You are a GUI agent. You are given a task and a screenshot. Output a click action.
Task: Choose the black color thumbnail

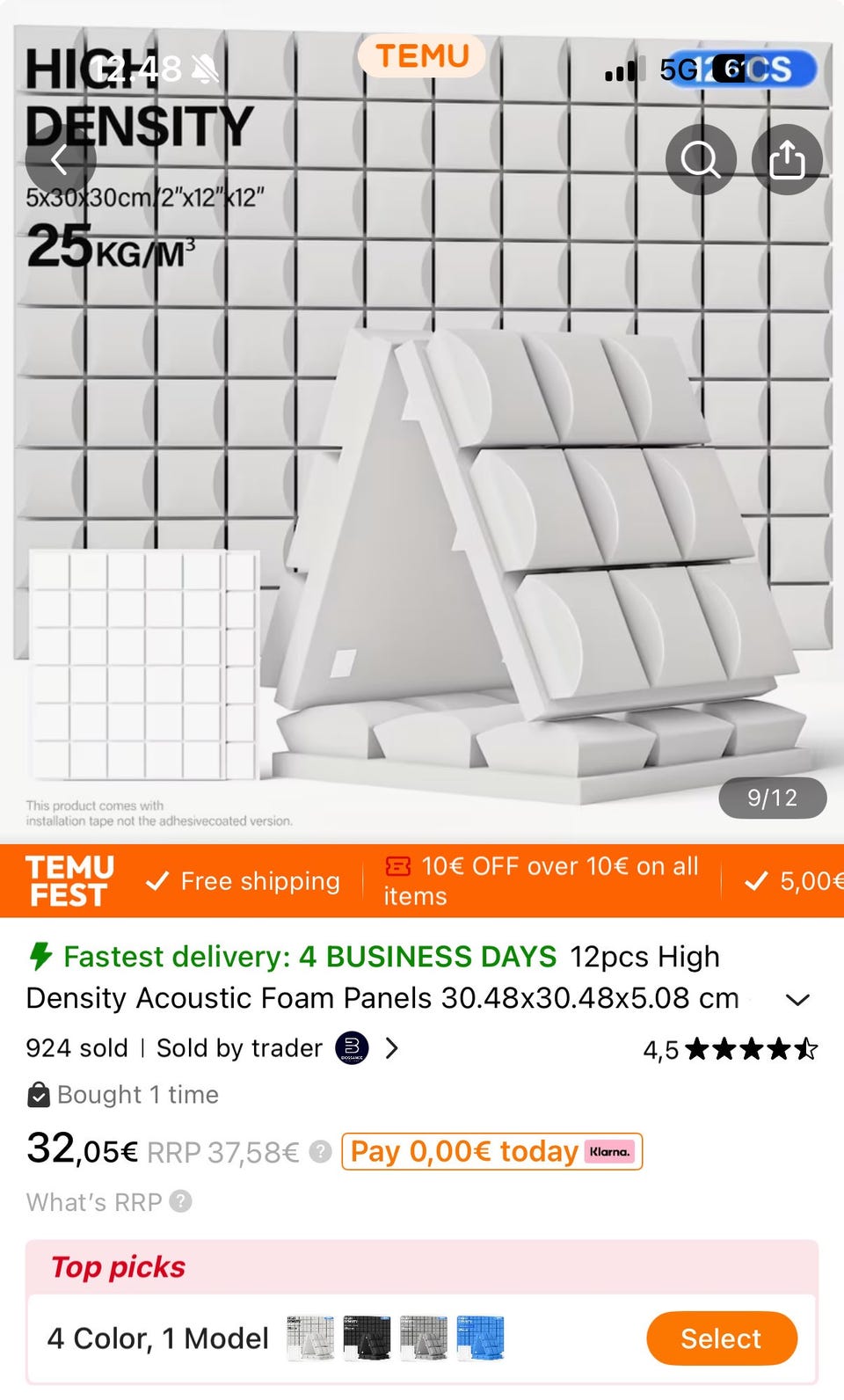(x=366, y=1338)
